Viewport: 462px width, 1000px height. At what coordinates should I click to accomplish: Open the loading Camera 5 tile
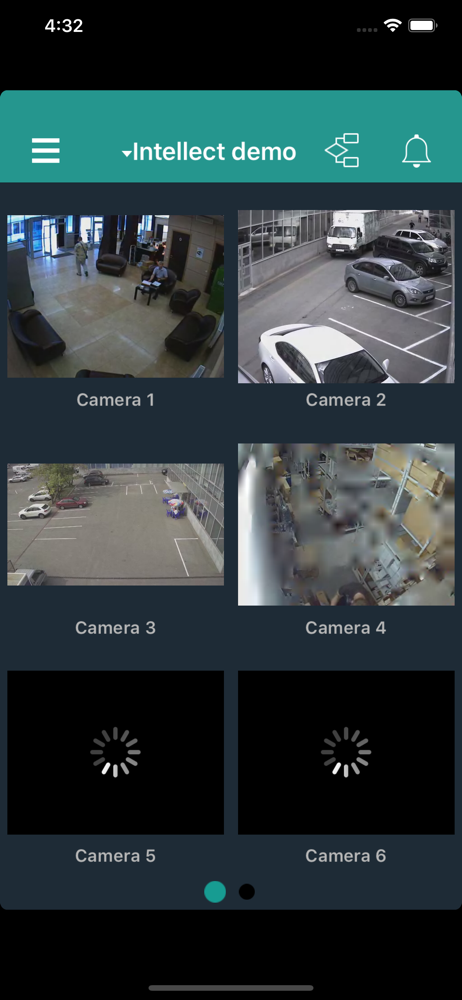[x=116, y=753]
